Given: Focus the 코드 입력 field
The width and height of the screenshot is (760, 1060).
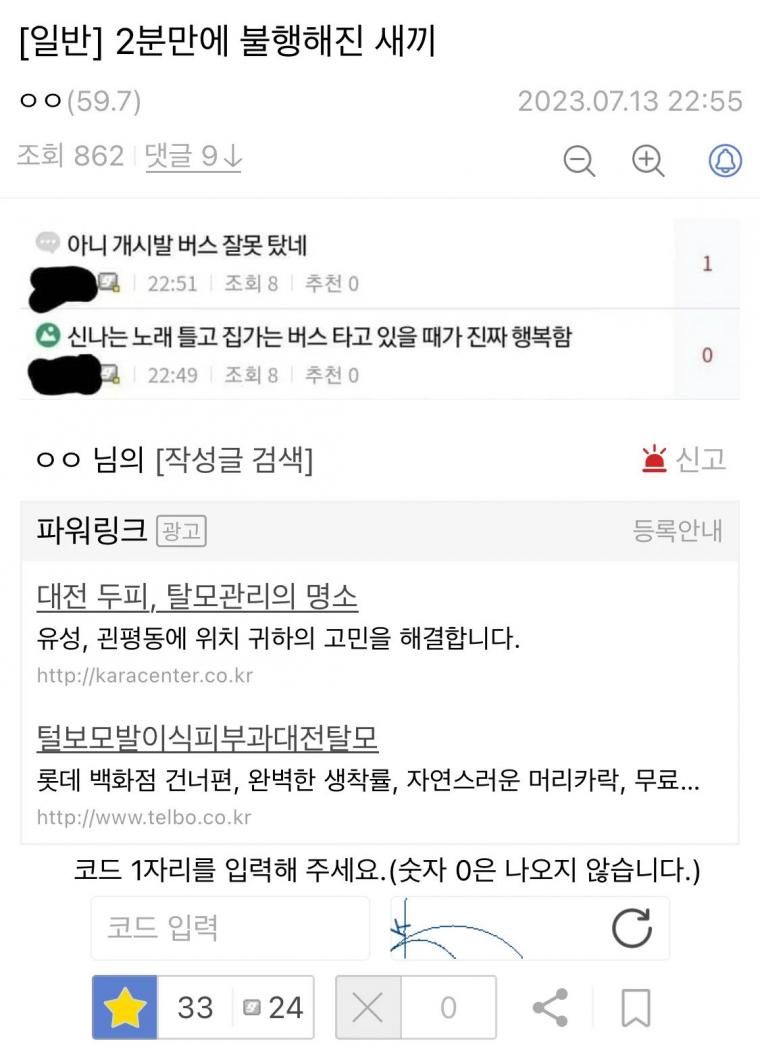Looking at the screenshot, I should [230, 928].
